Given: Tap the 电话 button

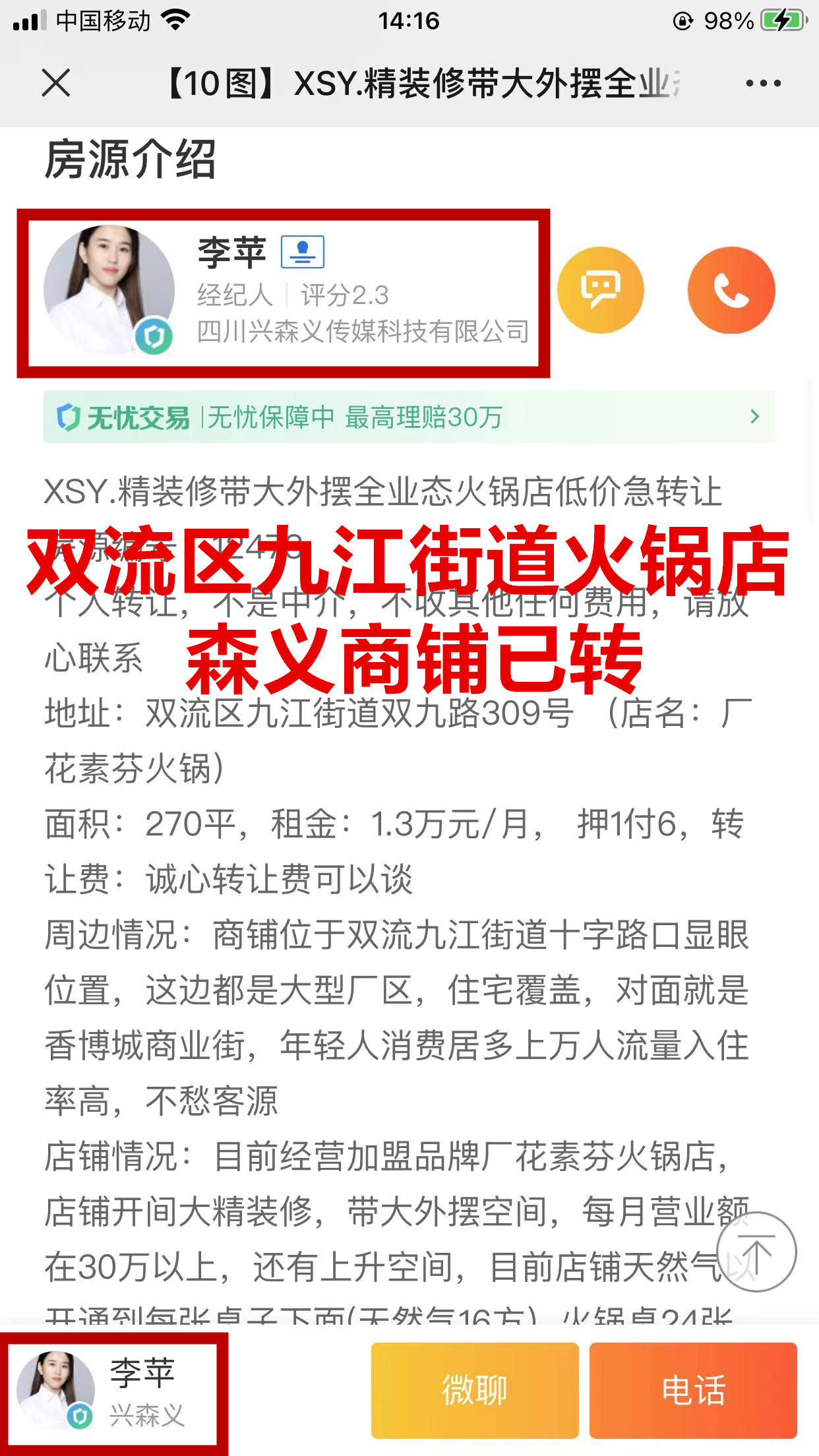Looking at the screenshot, I should click(x=693, y=1390).
